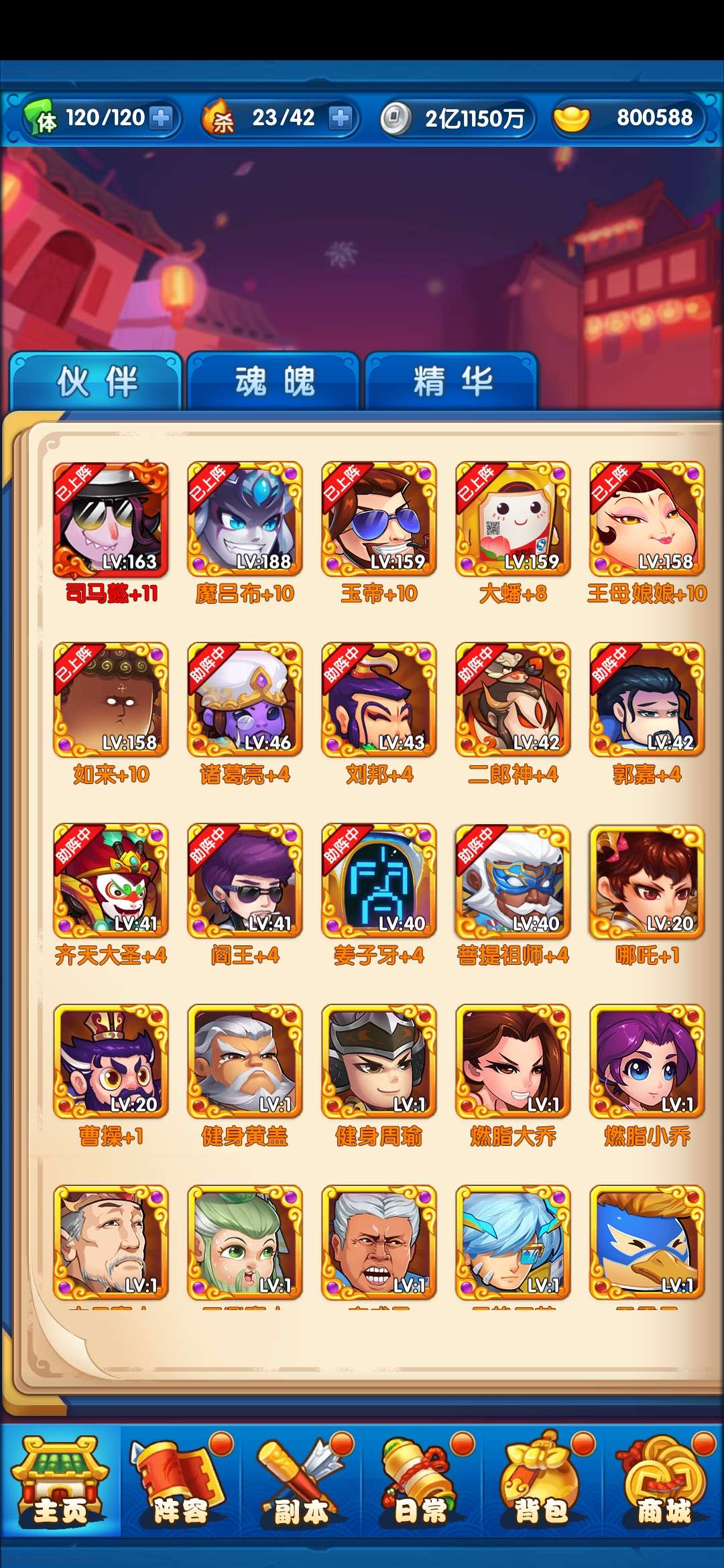This screenshot has height=1568, width=724.
Task: Open the 燃脂小乔 hero
Action: [647, 1062]
